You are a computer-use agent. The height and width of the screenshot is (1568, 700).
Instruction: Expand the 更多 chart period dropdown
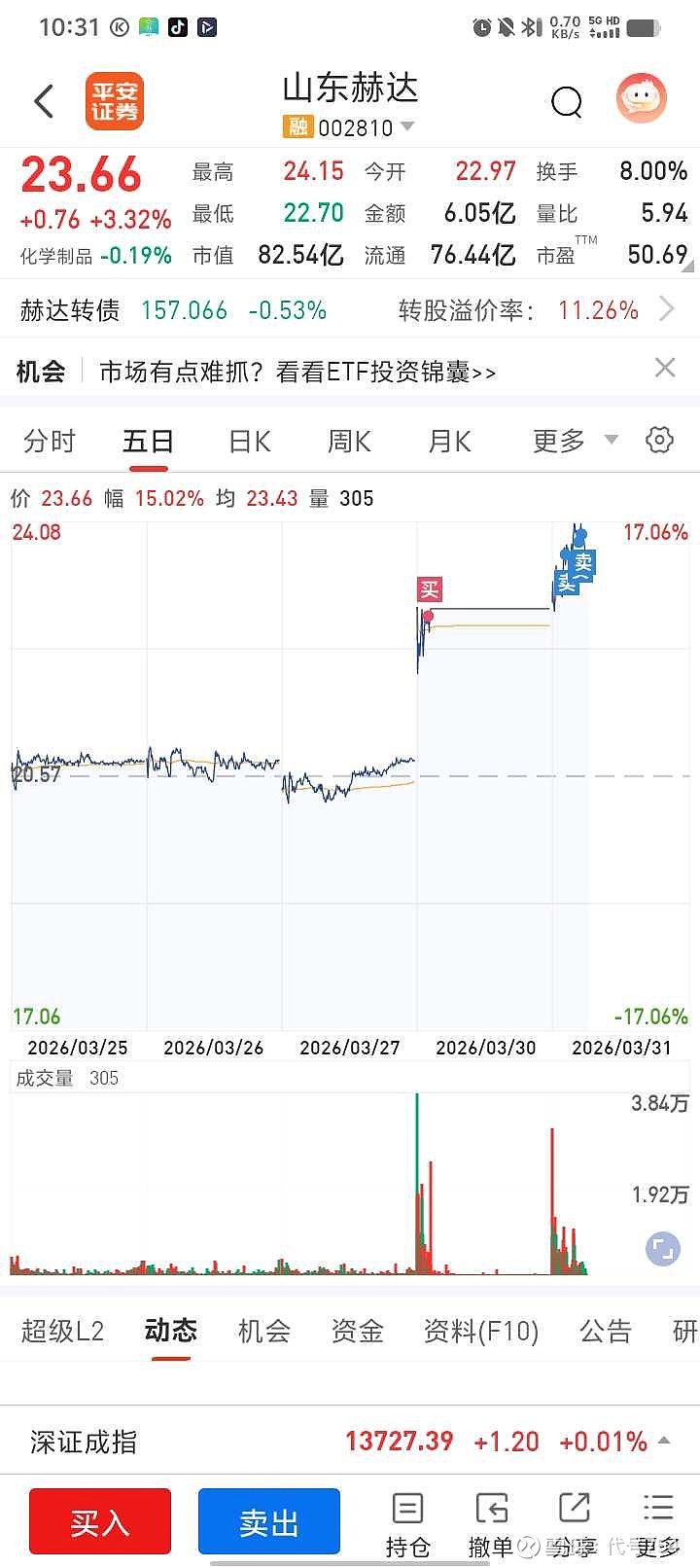tap(575, 442)
